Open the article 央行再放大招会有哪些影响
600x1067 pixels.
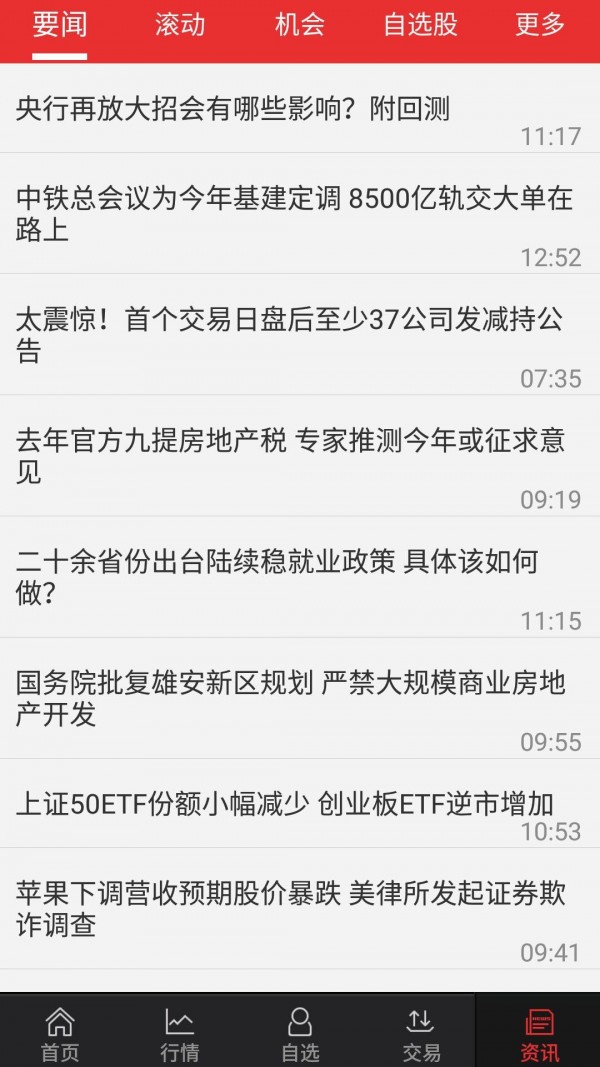(x=300, y=109)
